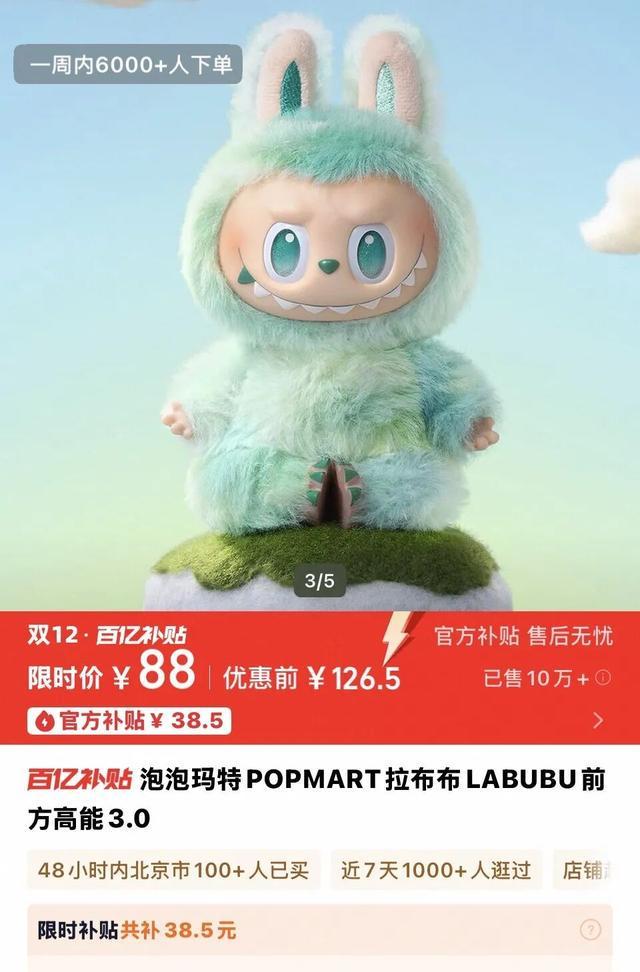
Task: Select the 近7天1000+人逛过 chip
Action: [435, 869]
